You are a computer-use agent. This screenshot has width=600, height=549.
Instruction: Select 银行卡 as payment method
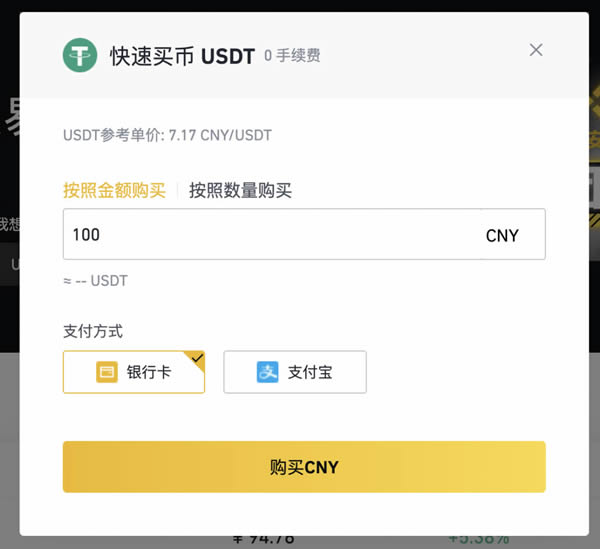pos(134,372)
